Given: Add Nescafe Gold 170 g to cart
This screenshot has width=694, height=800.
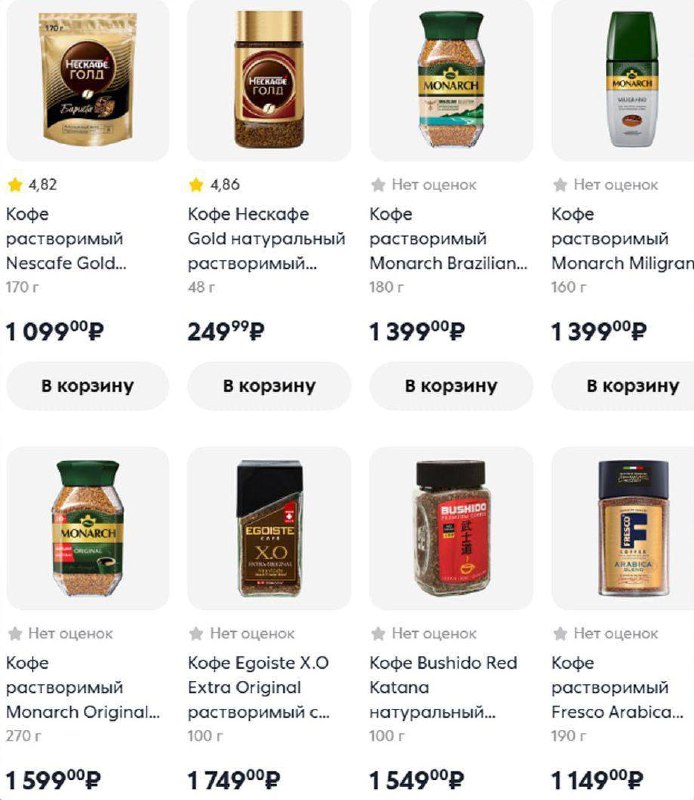Looking at the screenshot, I should click(87, 386).
